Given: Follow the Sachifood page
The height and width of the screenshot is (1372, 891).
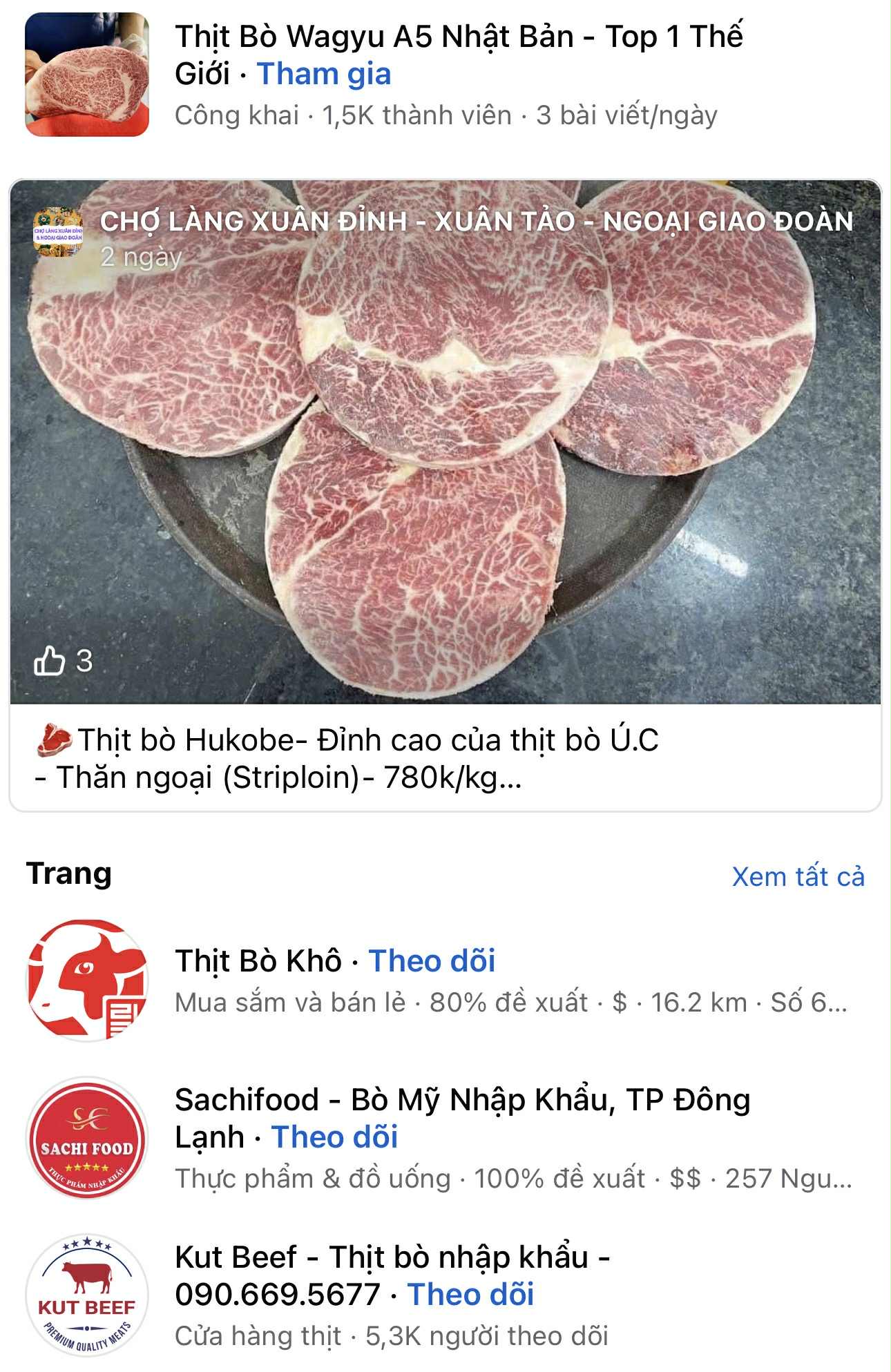Looking at the screenshot, I should coord(334,1137).
